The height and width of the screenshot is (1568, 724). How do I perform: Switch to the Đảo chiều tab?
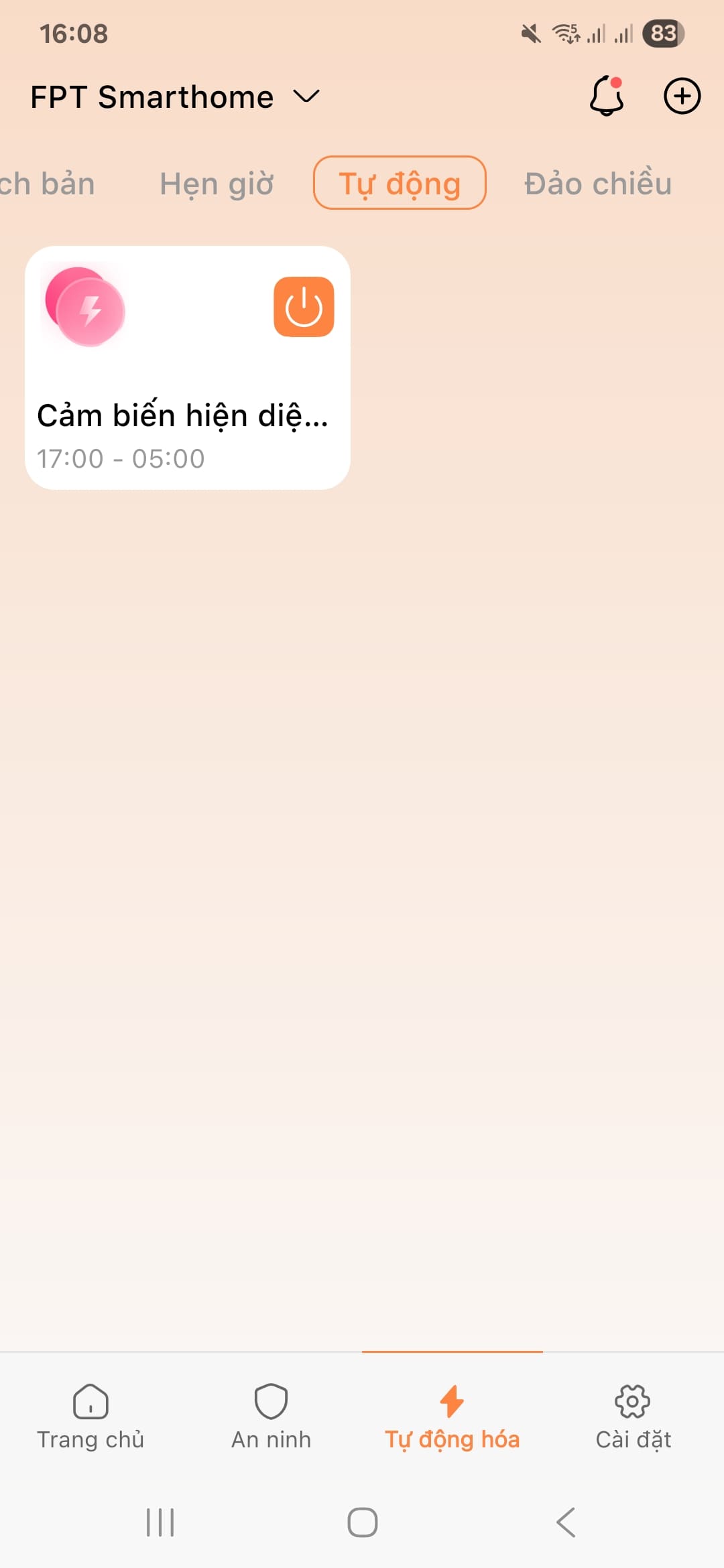(597, 184)
